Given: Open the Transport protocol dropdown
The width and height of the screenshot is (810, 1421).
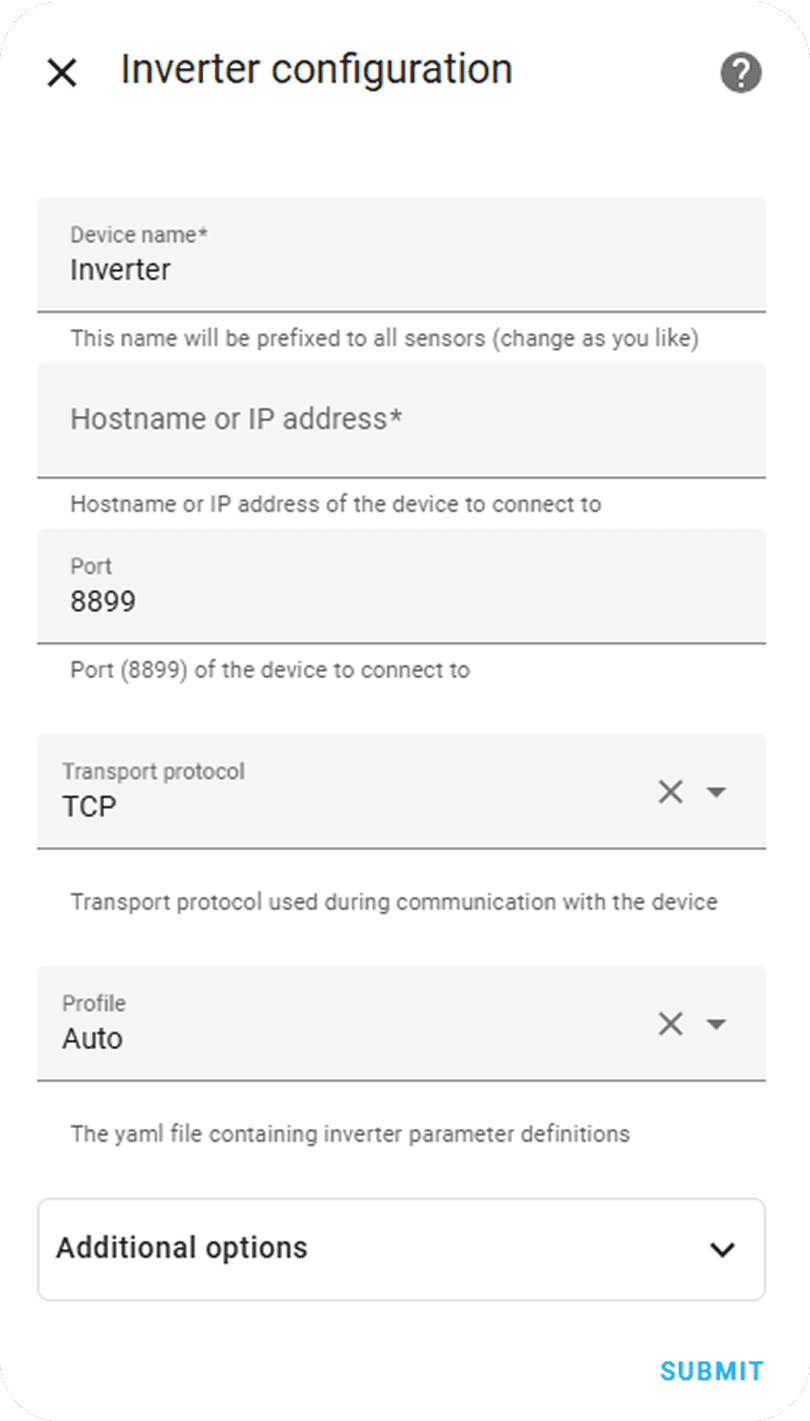Looking at the screenshot, I should 716,792.
